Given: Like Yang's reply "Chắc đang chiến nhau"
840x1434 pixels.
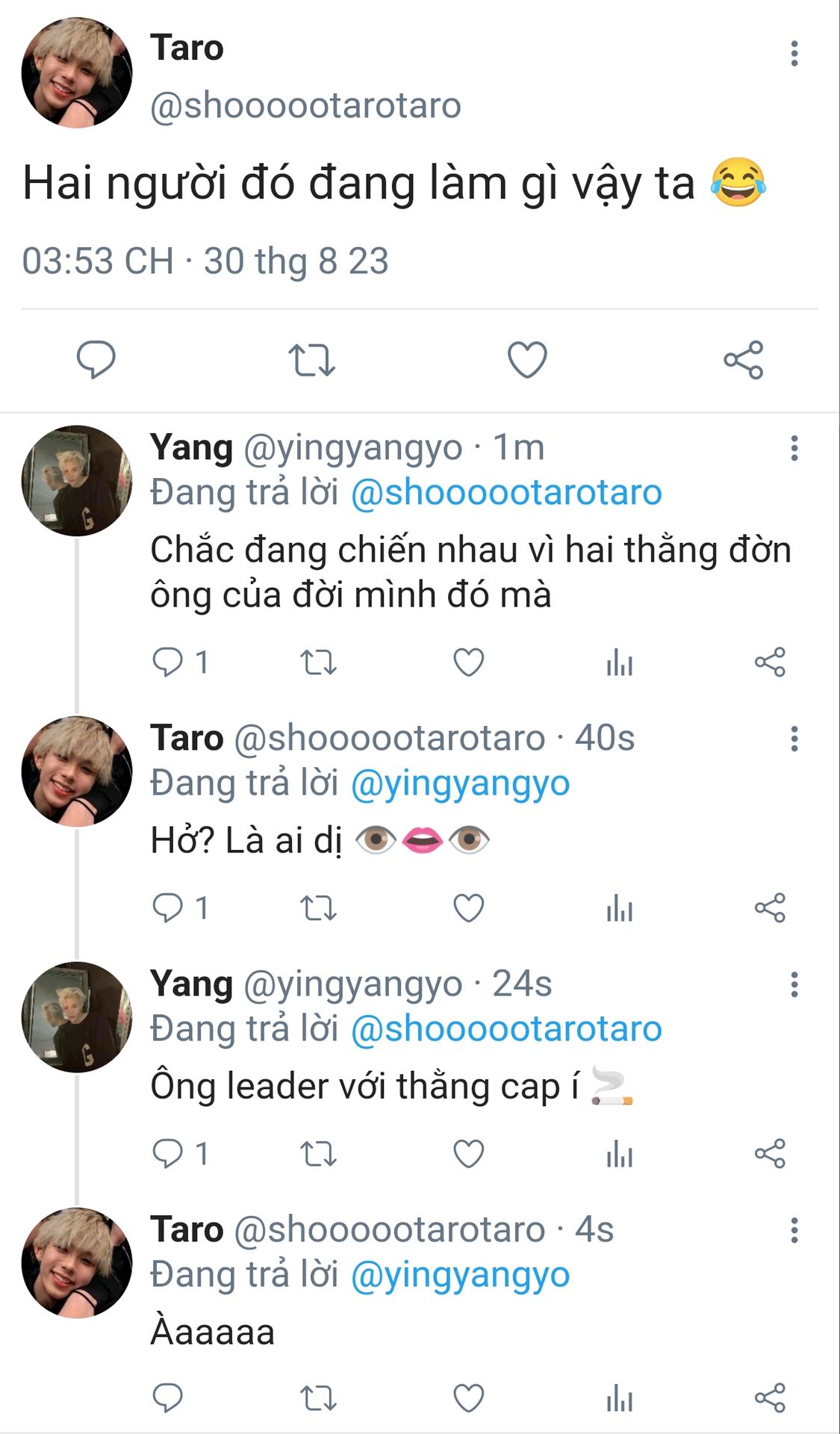Looking at the screenshot, I should 469,662.
